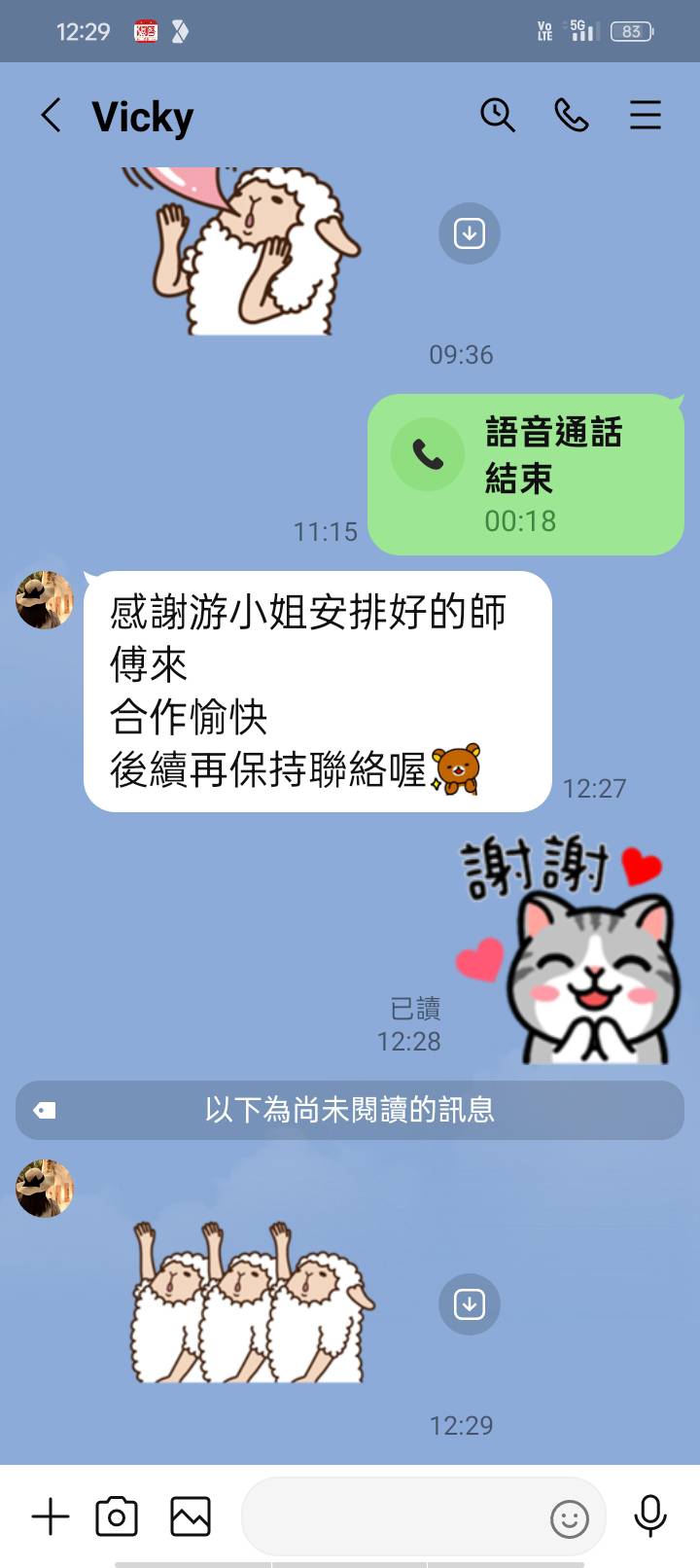Open the photo gallery picker
The width and height of the screenshot is (700, 1568).
[191, 1516]
